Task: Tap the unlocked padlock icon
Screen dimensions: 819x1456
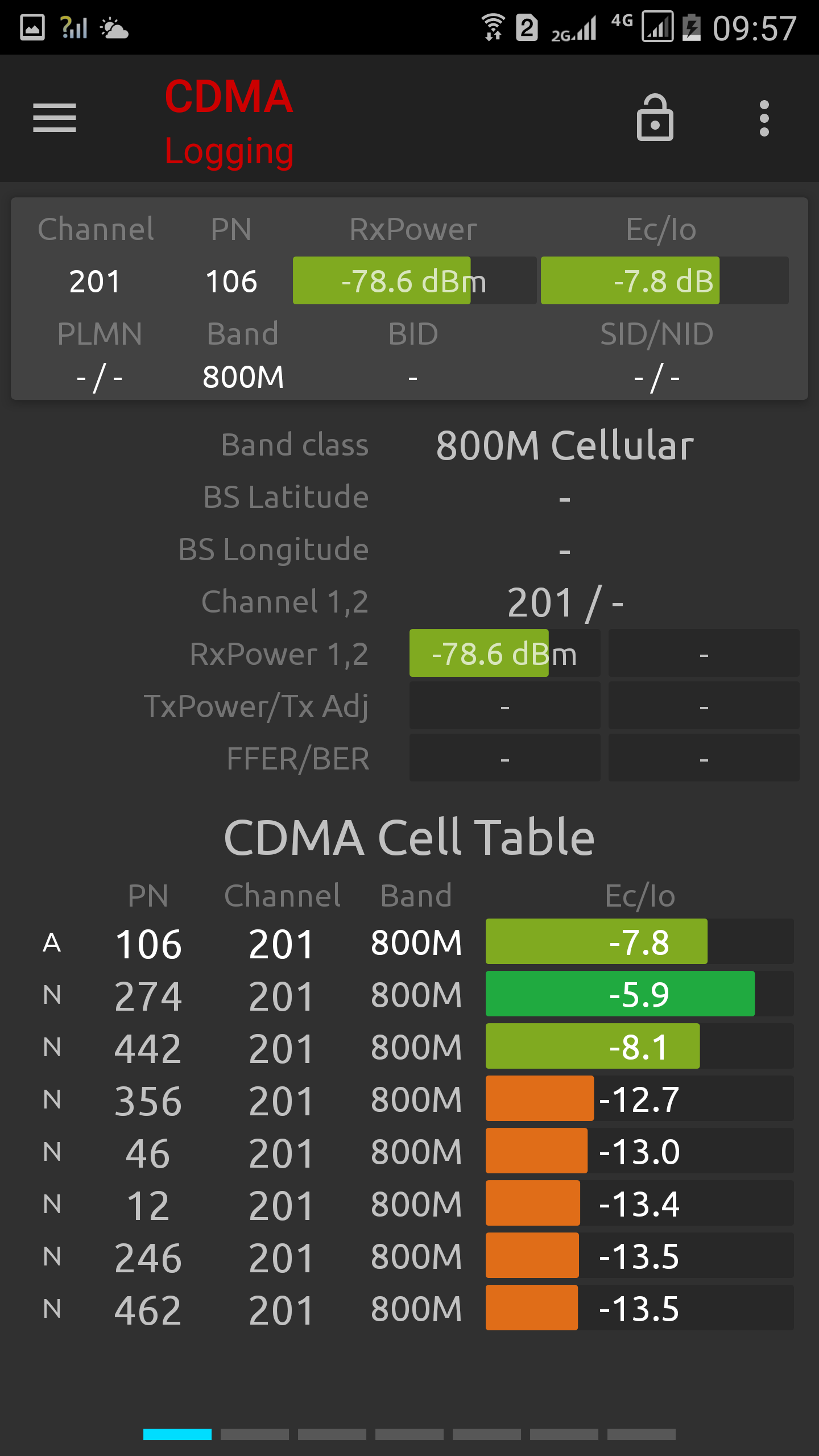Action: click(x=655, y=118)
